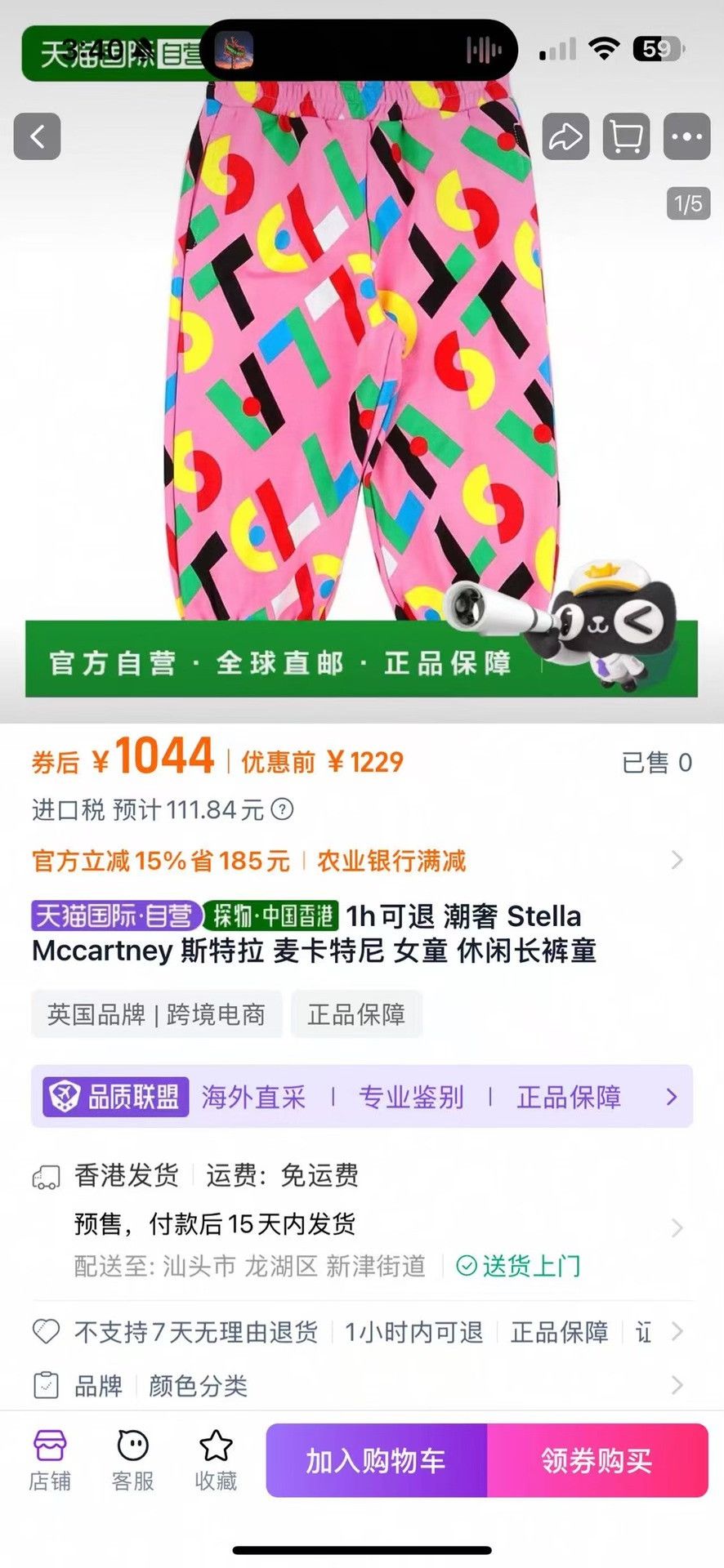
Task: Tap 领券购买 to buy with coupon
Action: point(597,1460)
